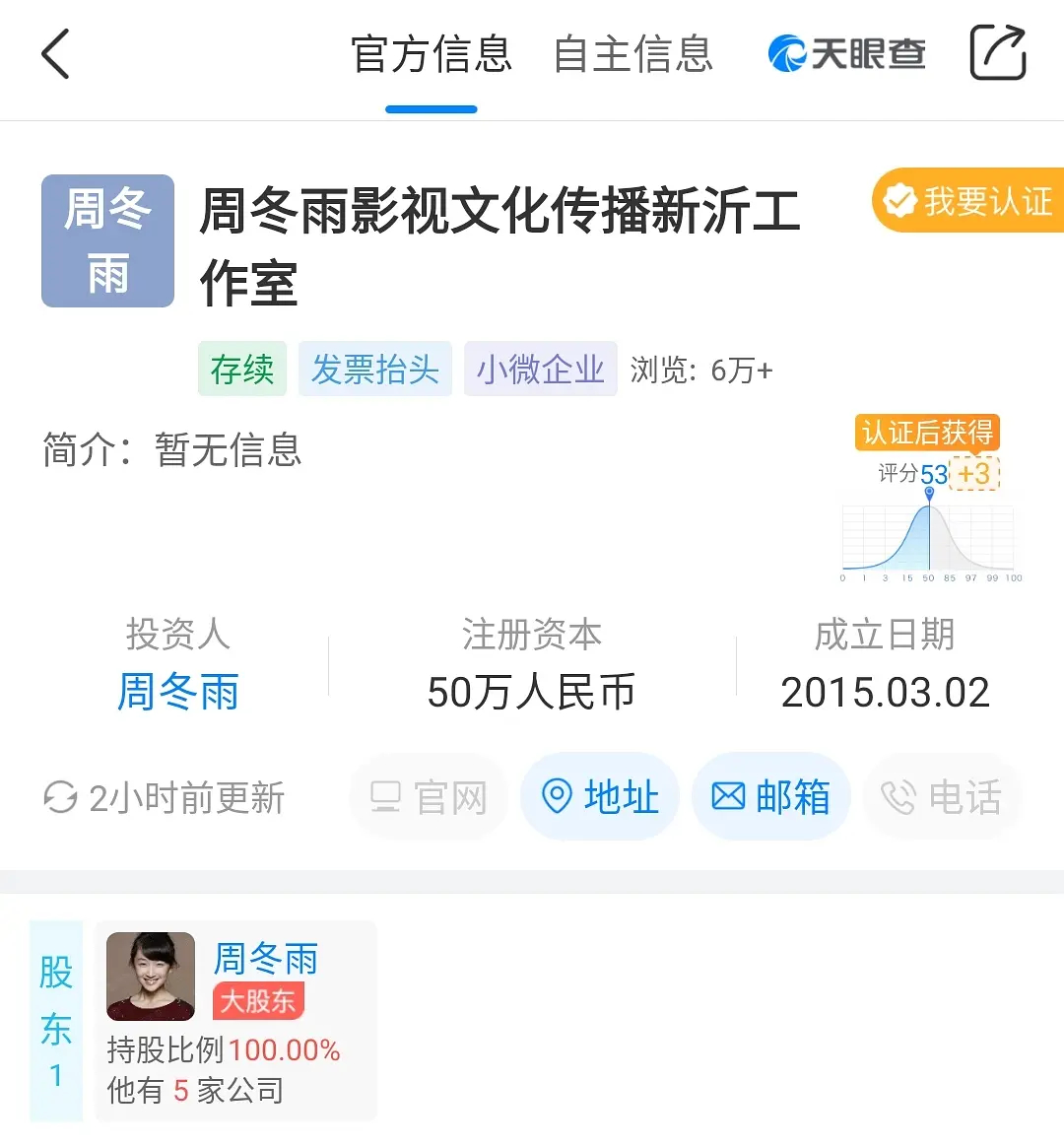Tap the 天眼查 logo
Viewport: 1064px width, 1147px height.
point(847,54)
